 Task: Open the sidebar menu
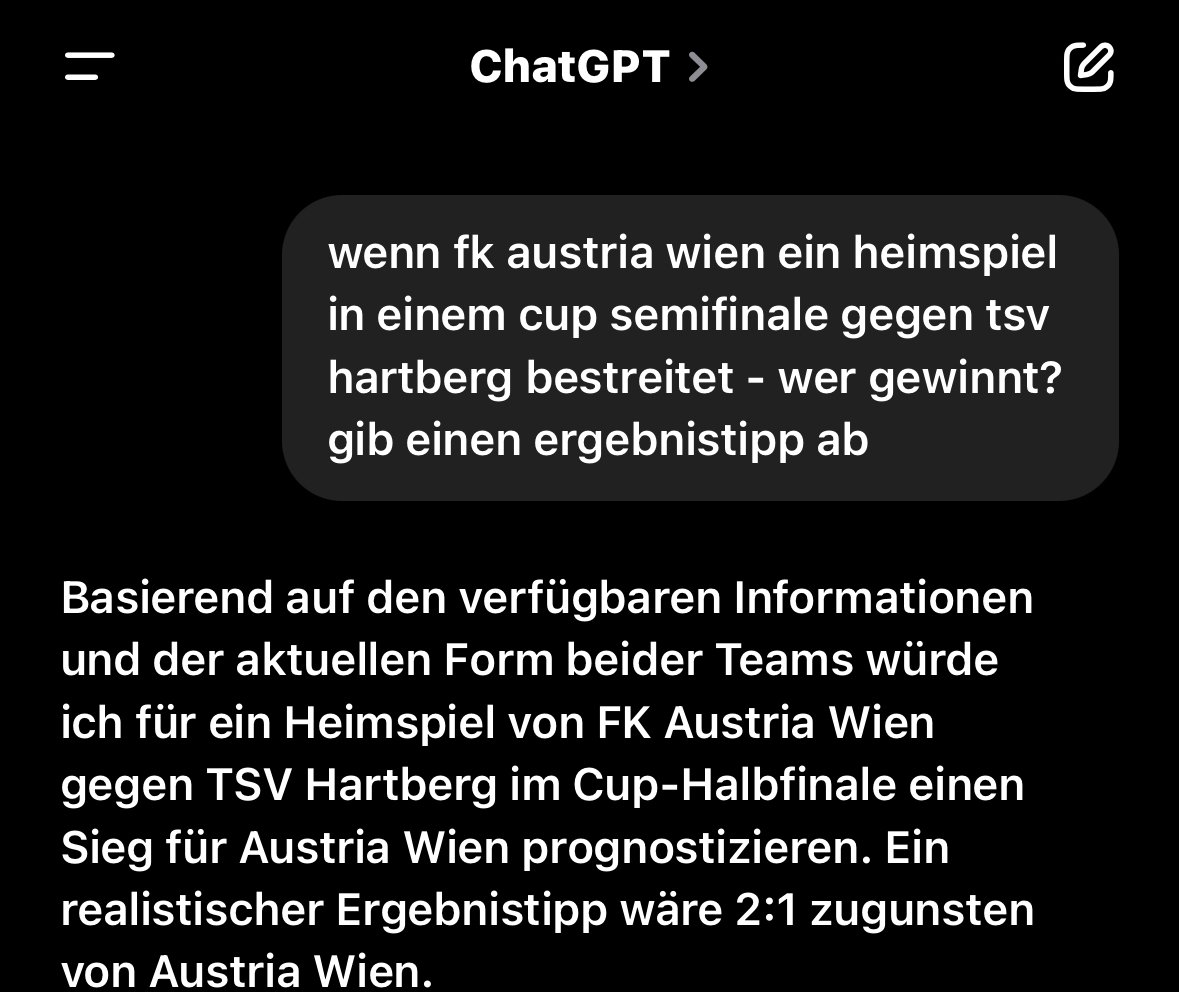click(x=89, y=67)
